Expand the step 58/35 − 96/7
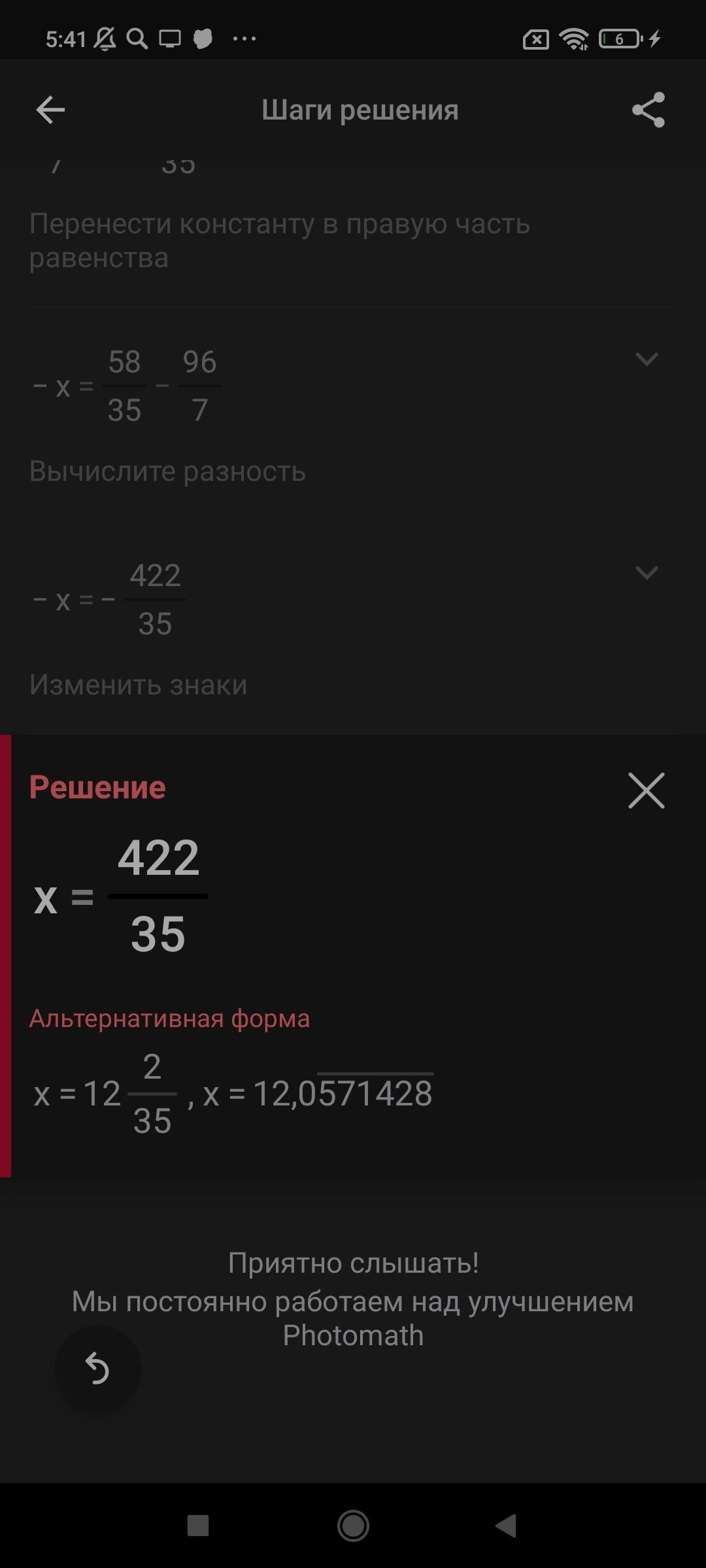This screenshot has width=706, height=1568. [x=647, y=359]
